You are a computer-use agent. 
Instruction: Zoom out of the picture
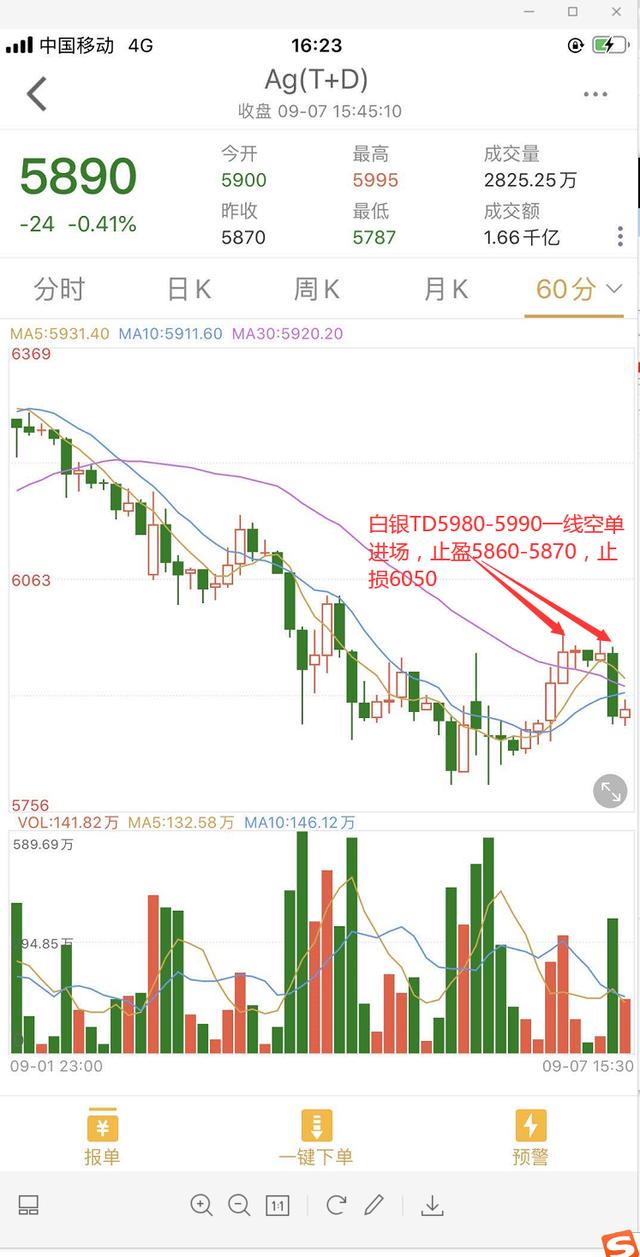(x=239, y=1205)
